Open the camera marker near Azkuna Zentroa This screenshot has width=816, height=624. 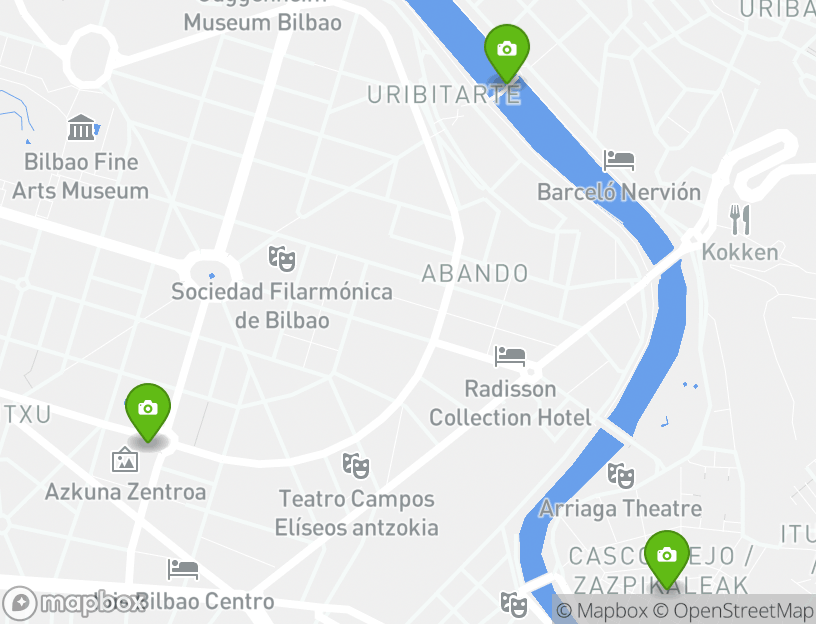pos(148,409)
